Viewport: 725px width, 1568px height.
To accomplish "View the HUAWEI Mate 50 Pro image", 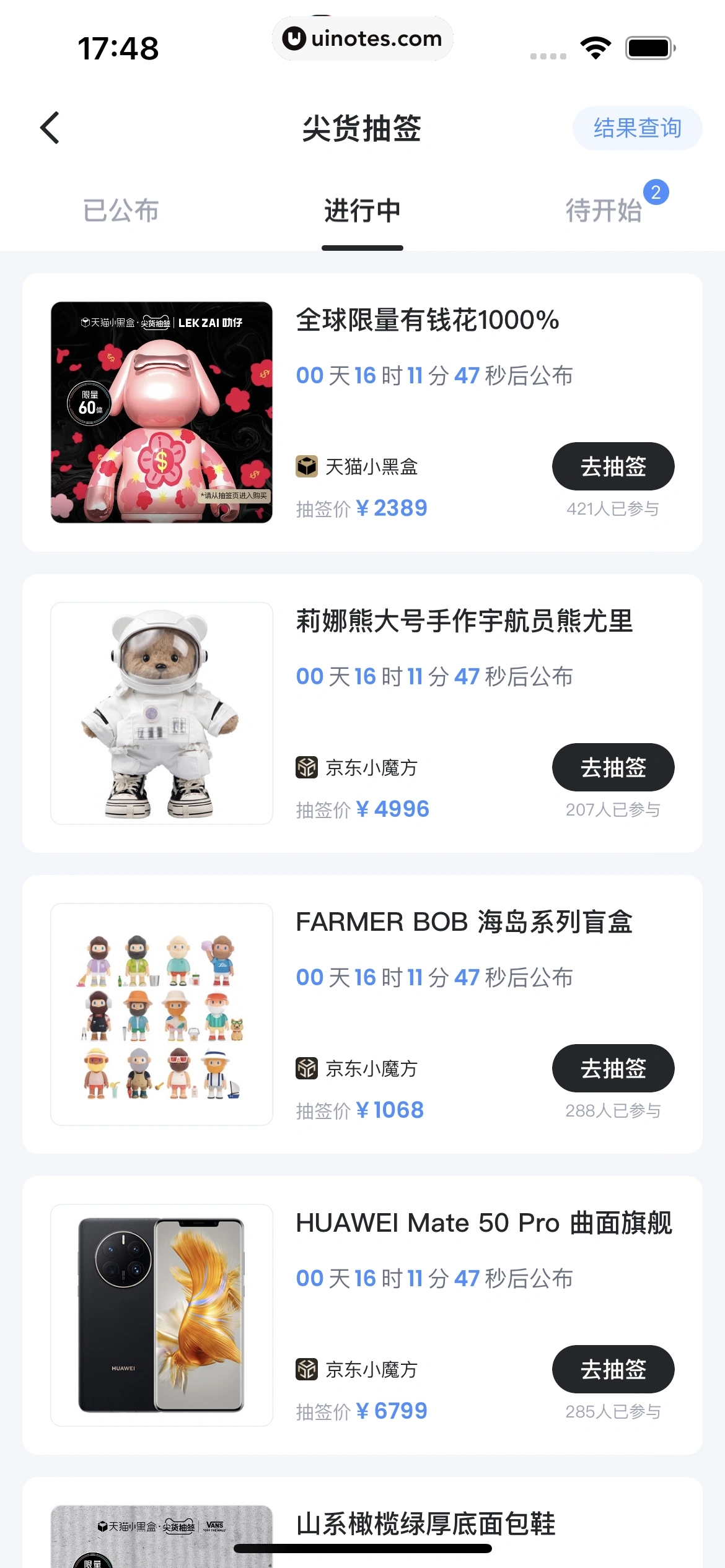I will pos(162,1315).
